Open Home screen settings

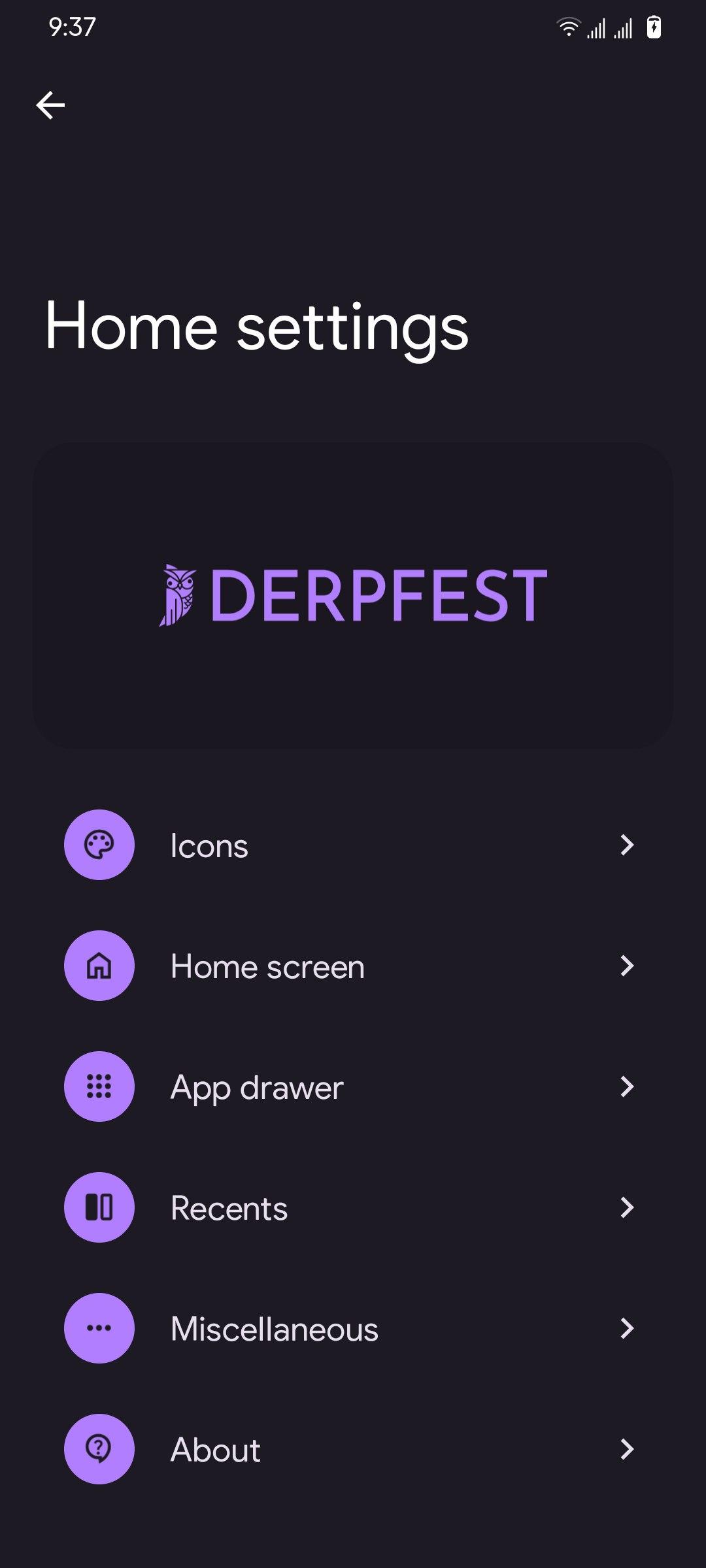[353, 966]
